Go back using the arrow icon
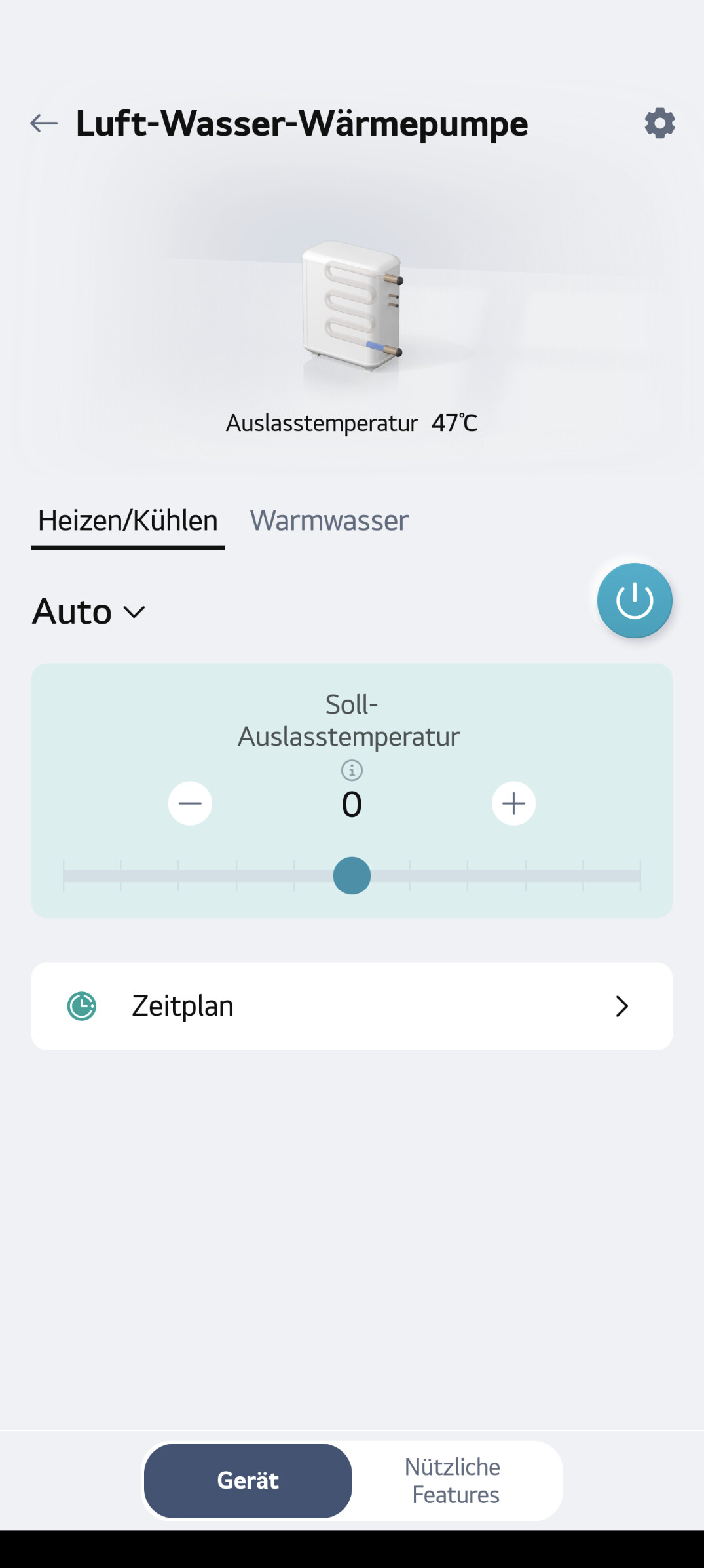 [x=44, y=123]
